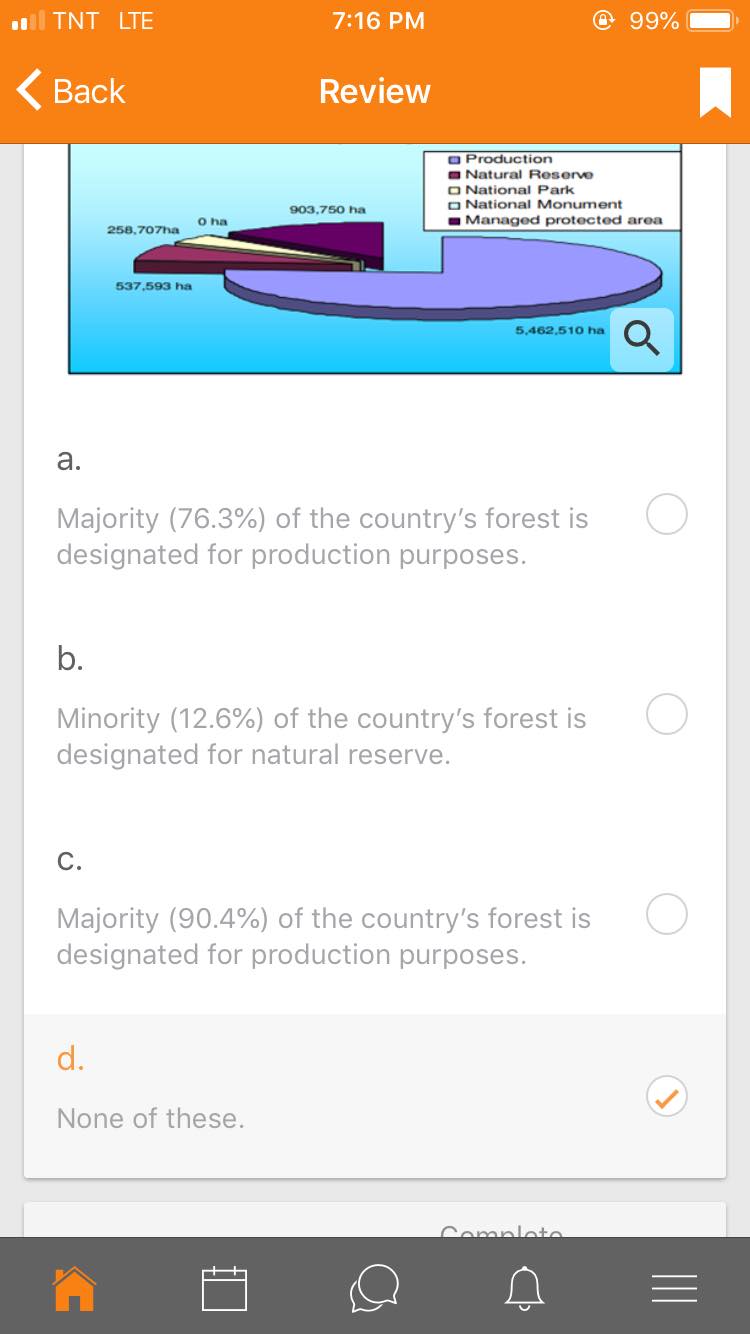Tap the bookmark icon in header

[715, 93]
